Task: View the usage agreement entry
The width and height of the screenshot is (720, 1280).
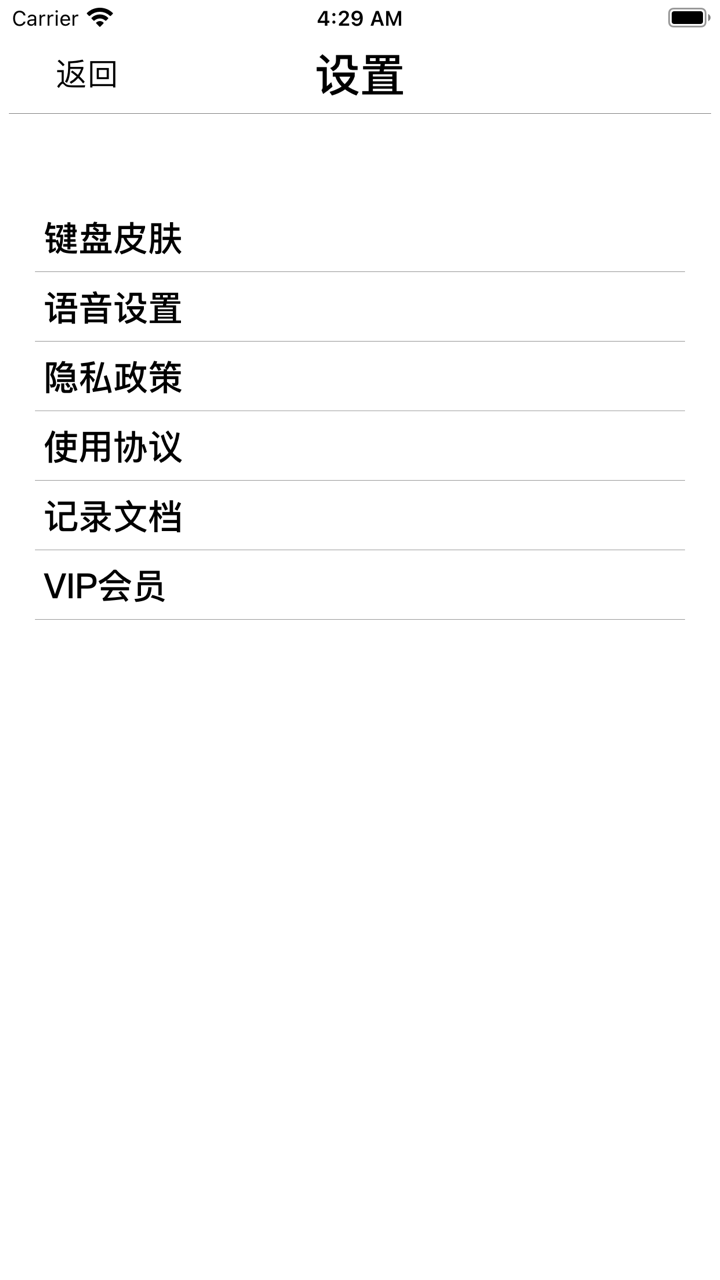Action: (x=112, y=447)
